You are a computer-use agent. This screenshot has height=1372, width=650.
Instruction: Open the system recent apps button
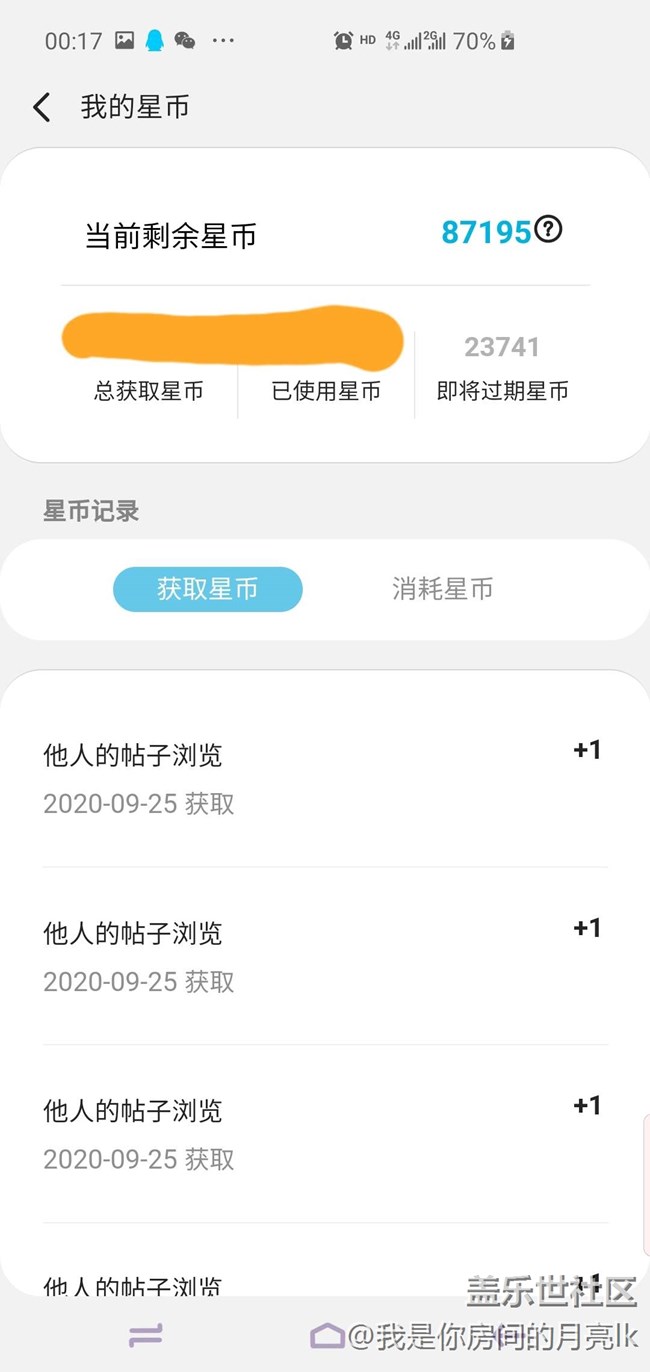point(146,1335)
